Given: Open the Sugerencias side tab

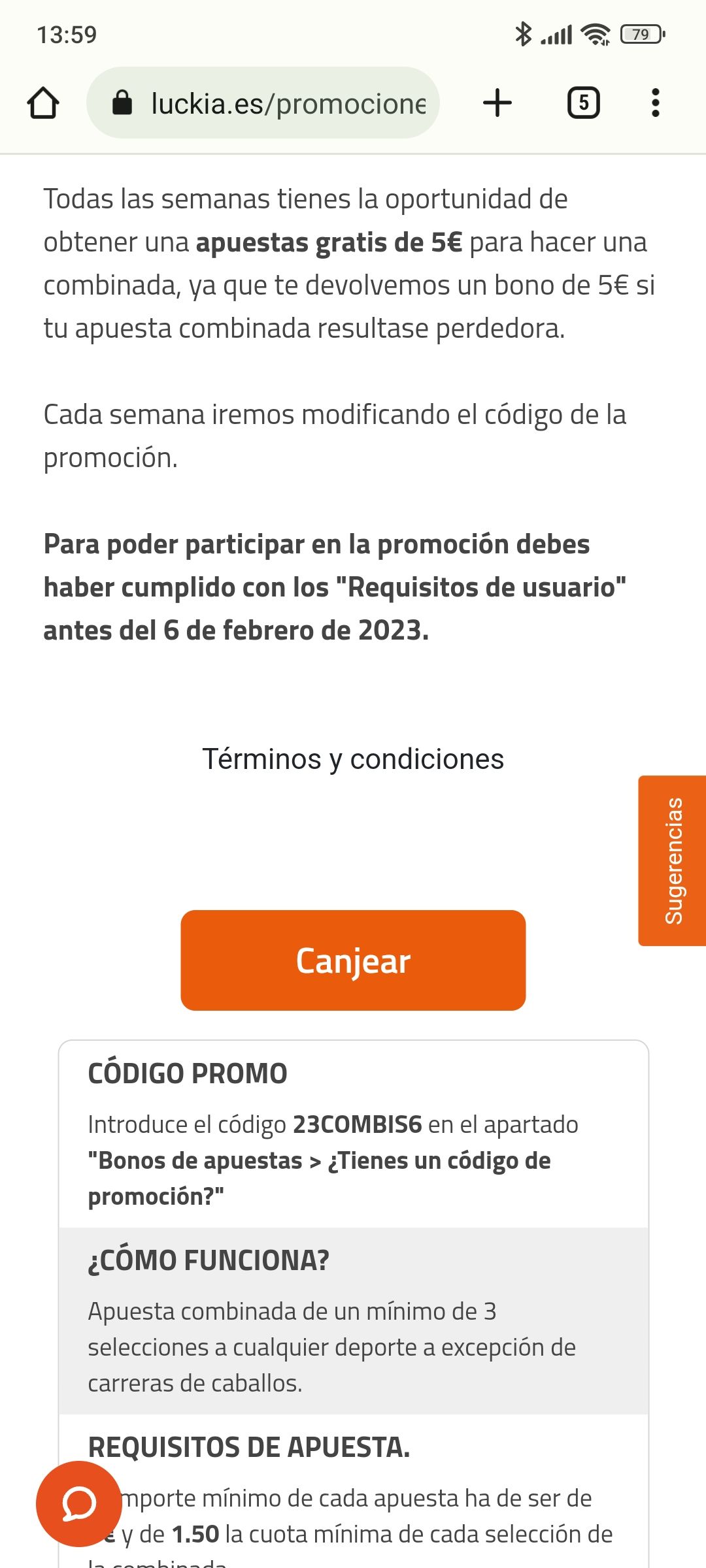Looking at the screenshot, I should pos(673,860).
